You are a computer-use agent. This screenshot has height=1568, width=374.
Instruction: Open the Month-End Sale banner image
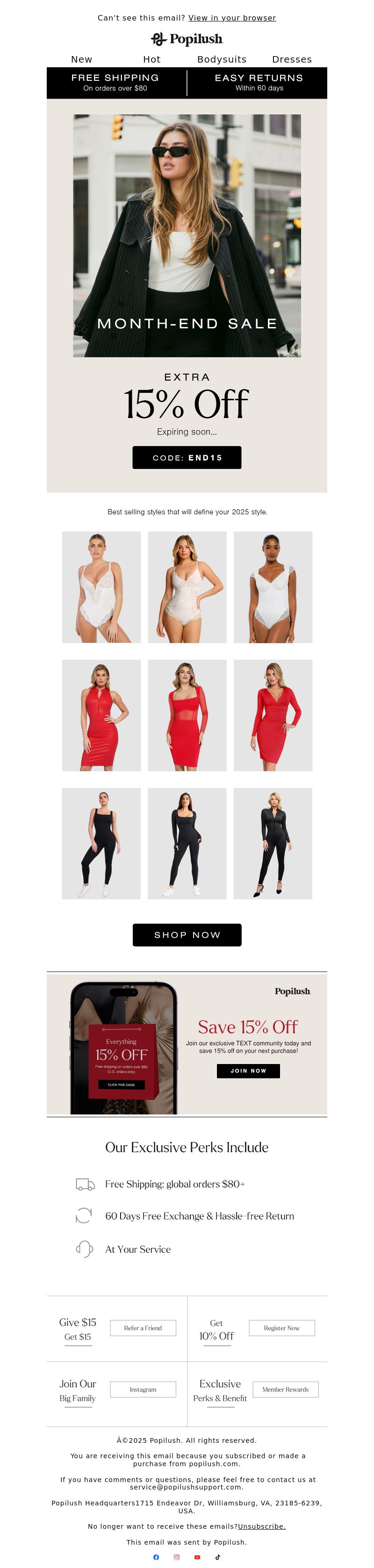pyautogui.click(x=187, y=235)
